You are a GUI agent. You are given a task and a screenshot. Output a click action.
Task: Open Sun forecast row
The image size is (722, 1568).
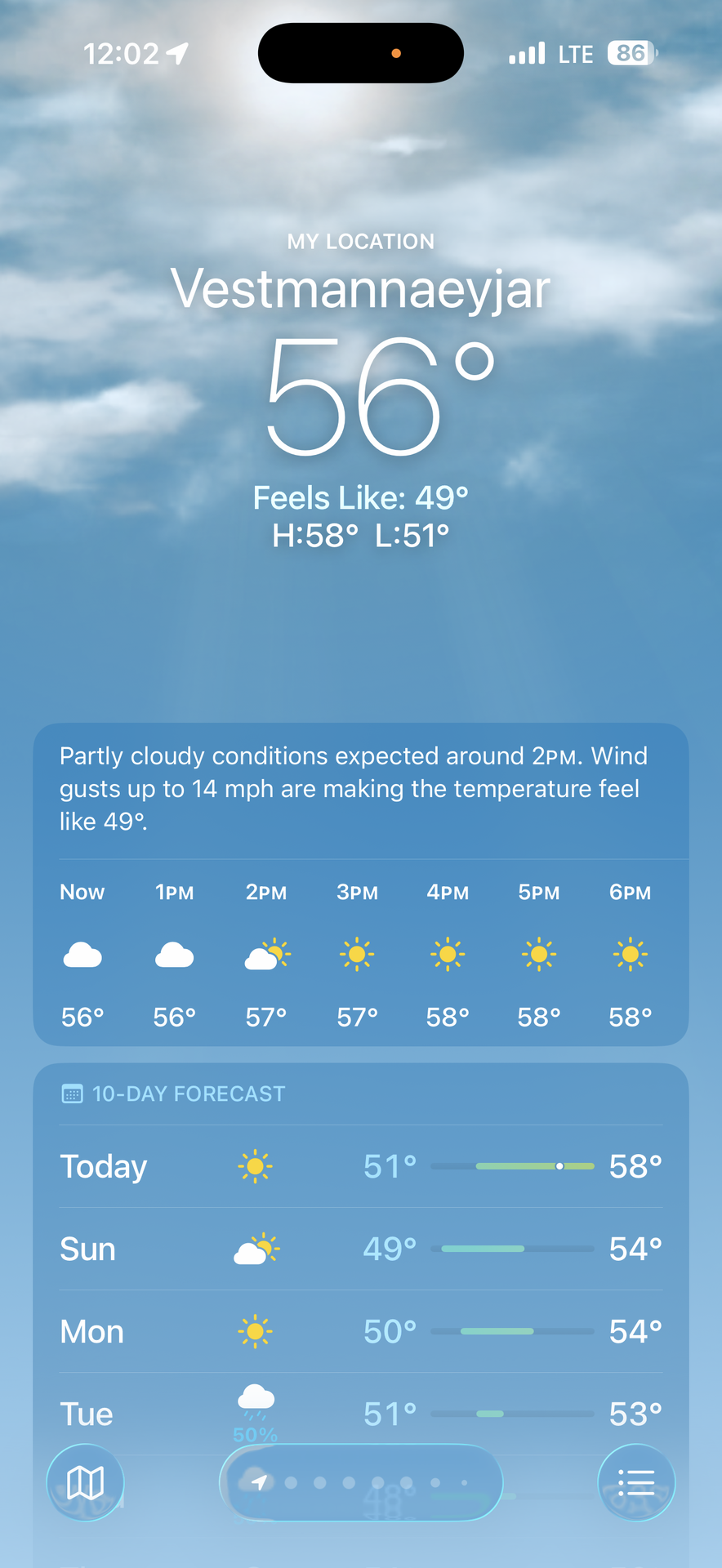tap(361, 1249)
